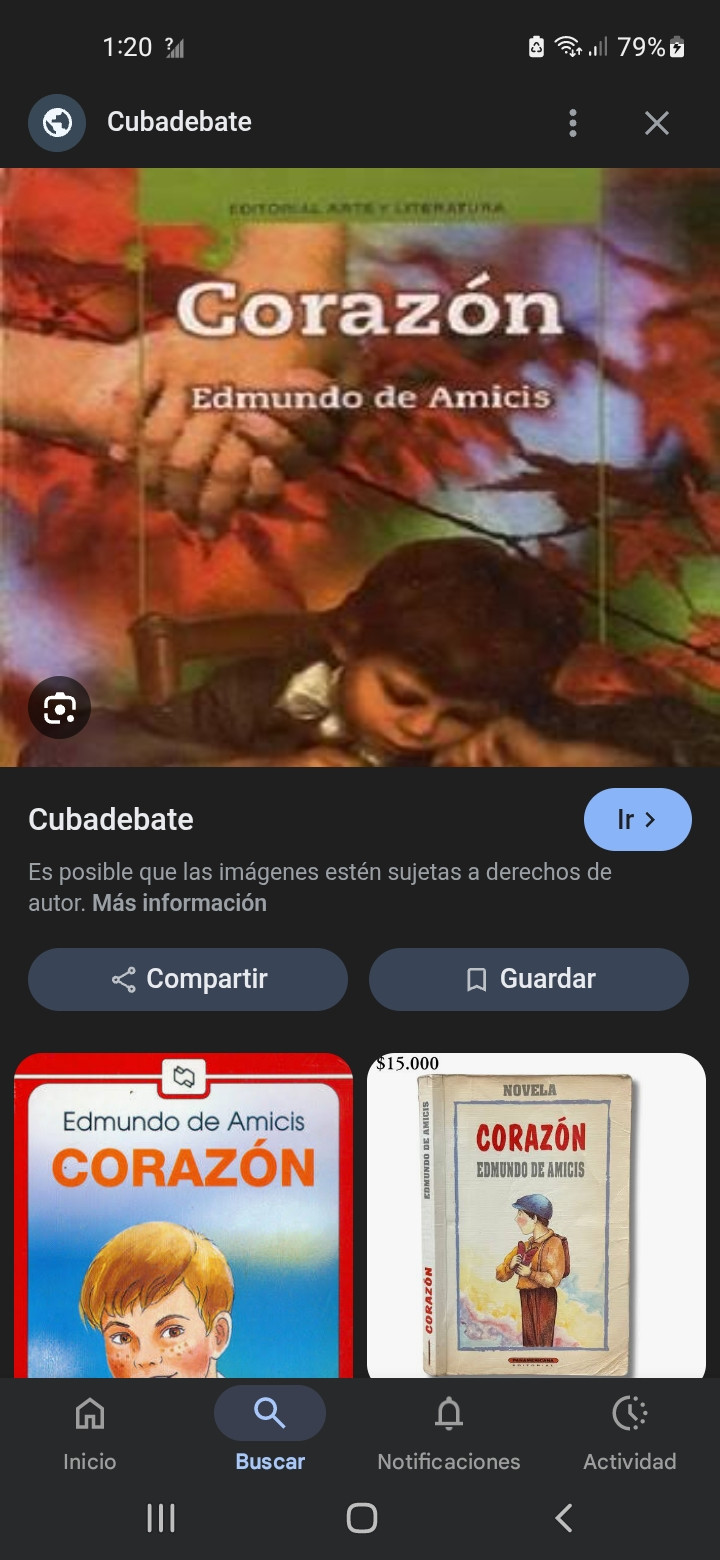Go to the Inicio tab
This screenshot has width=720, height=1560.
pos(90,1434)
